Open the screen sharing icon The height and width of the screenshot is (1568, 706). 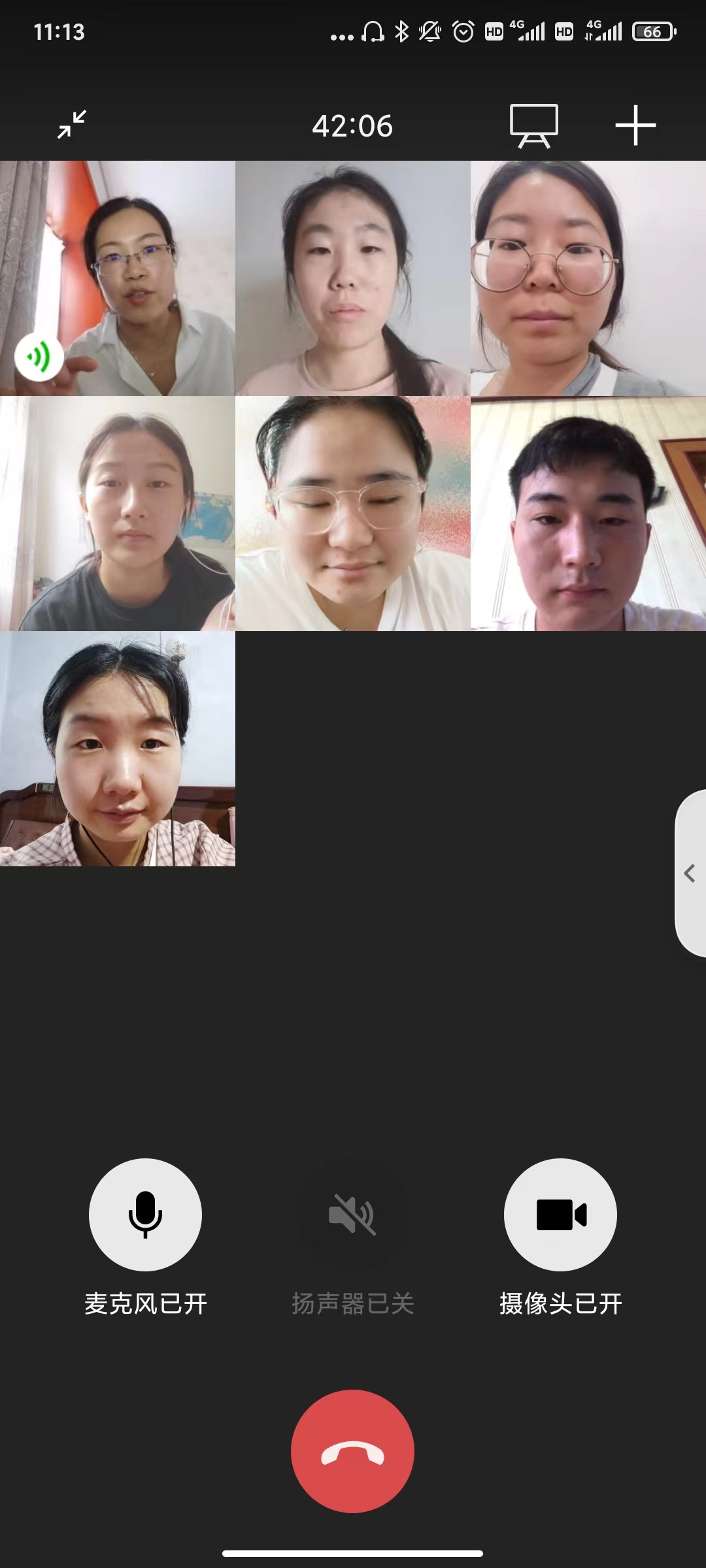[534, 125]
